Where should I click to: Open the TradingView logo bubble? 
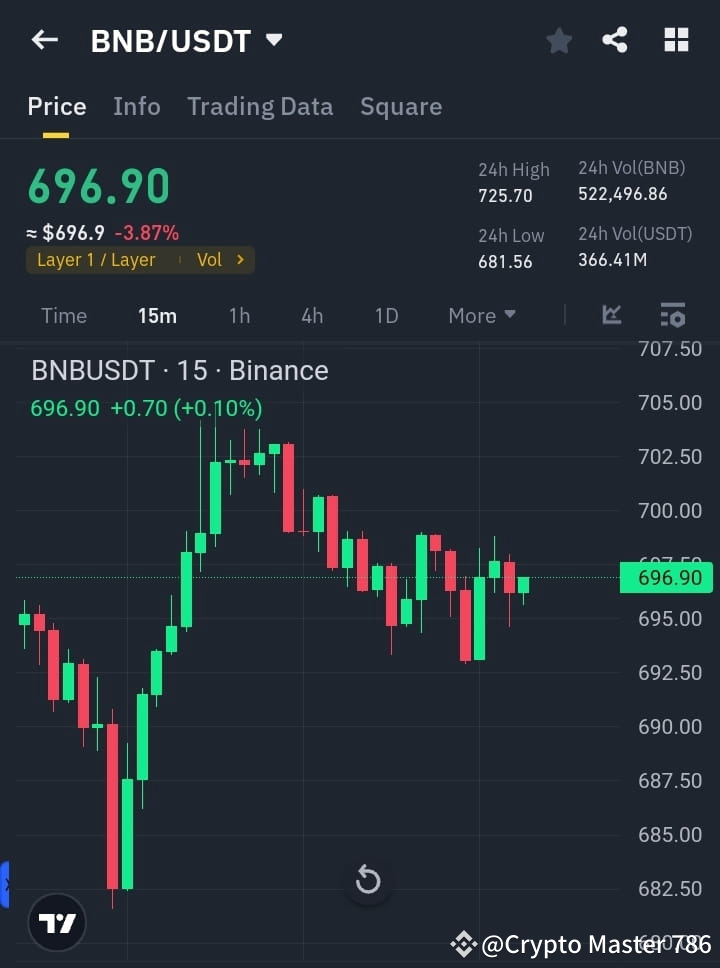[x=56, y=922]
